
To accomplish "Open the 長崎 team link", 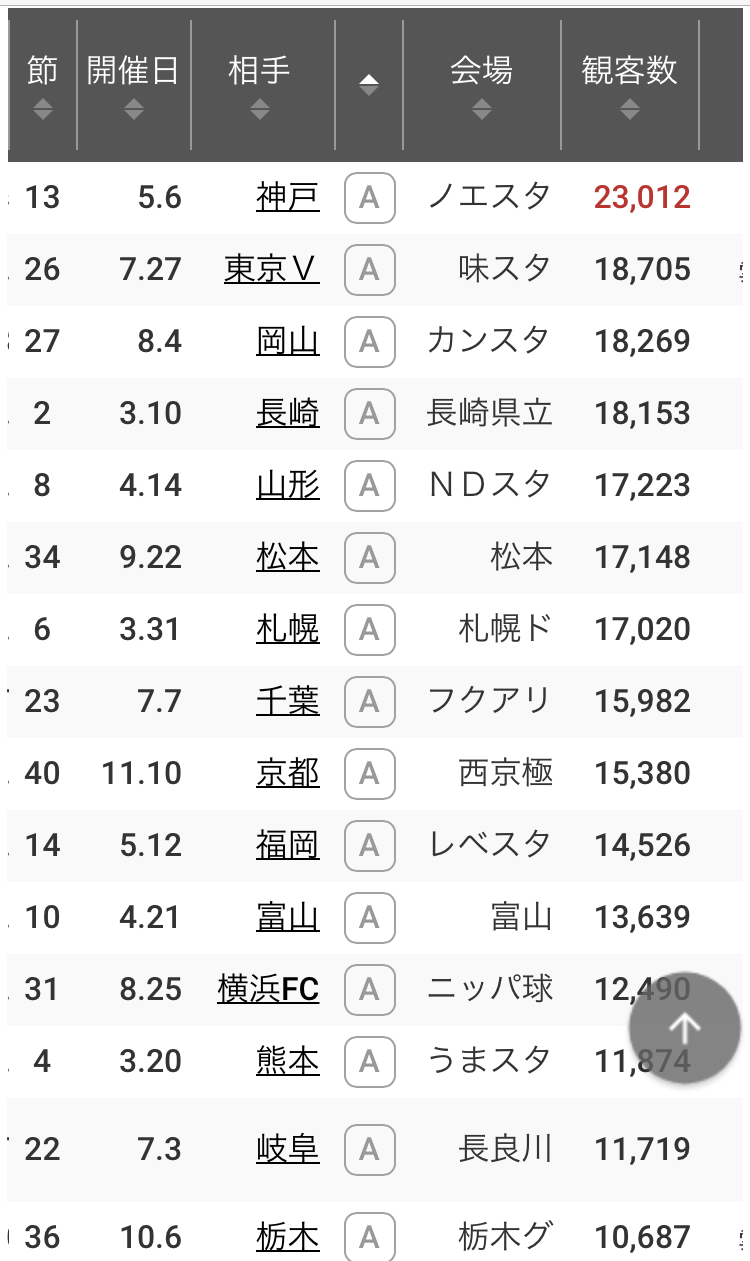I will [288, 413].
